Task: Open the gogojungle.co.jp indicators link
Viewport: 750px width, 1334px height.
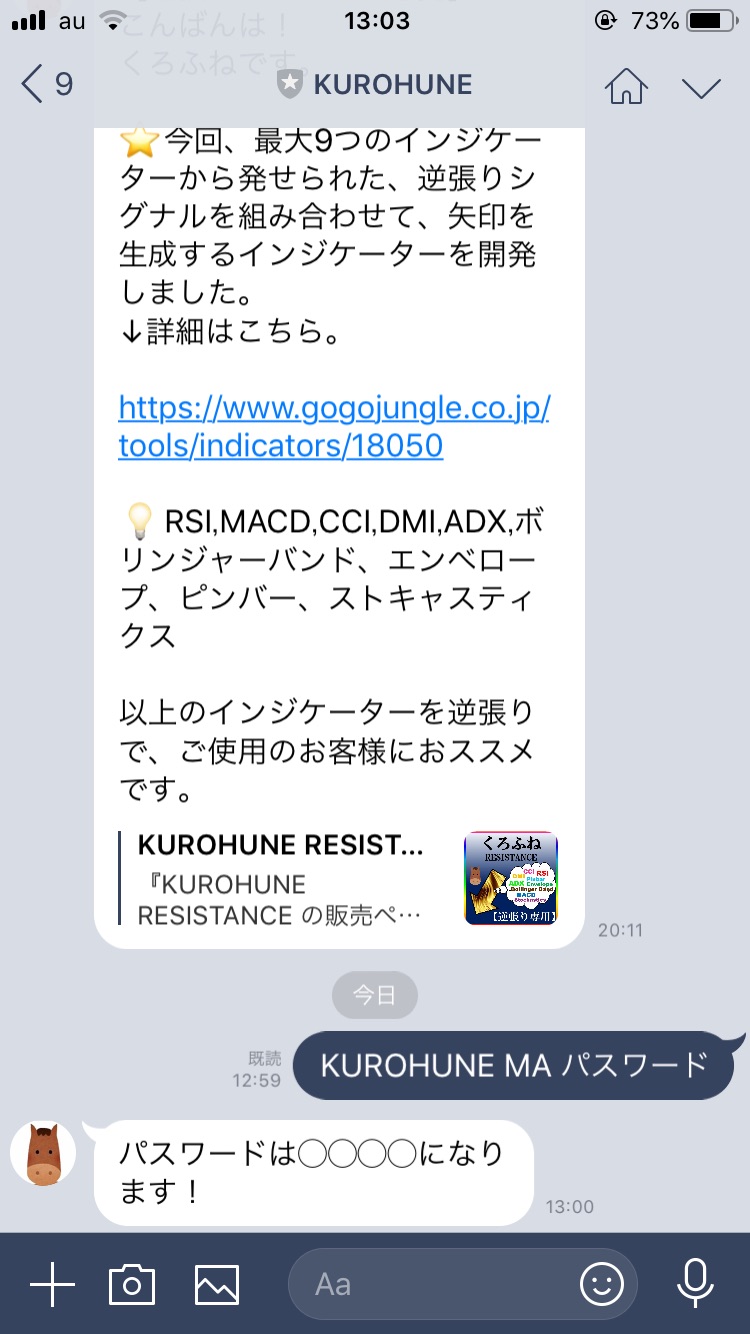Action: pos(334,426)
